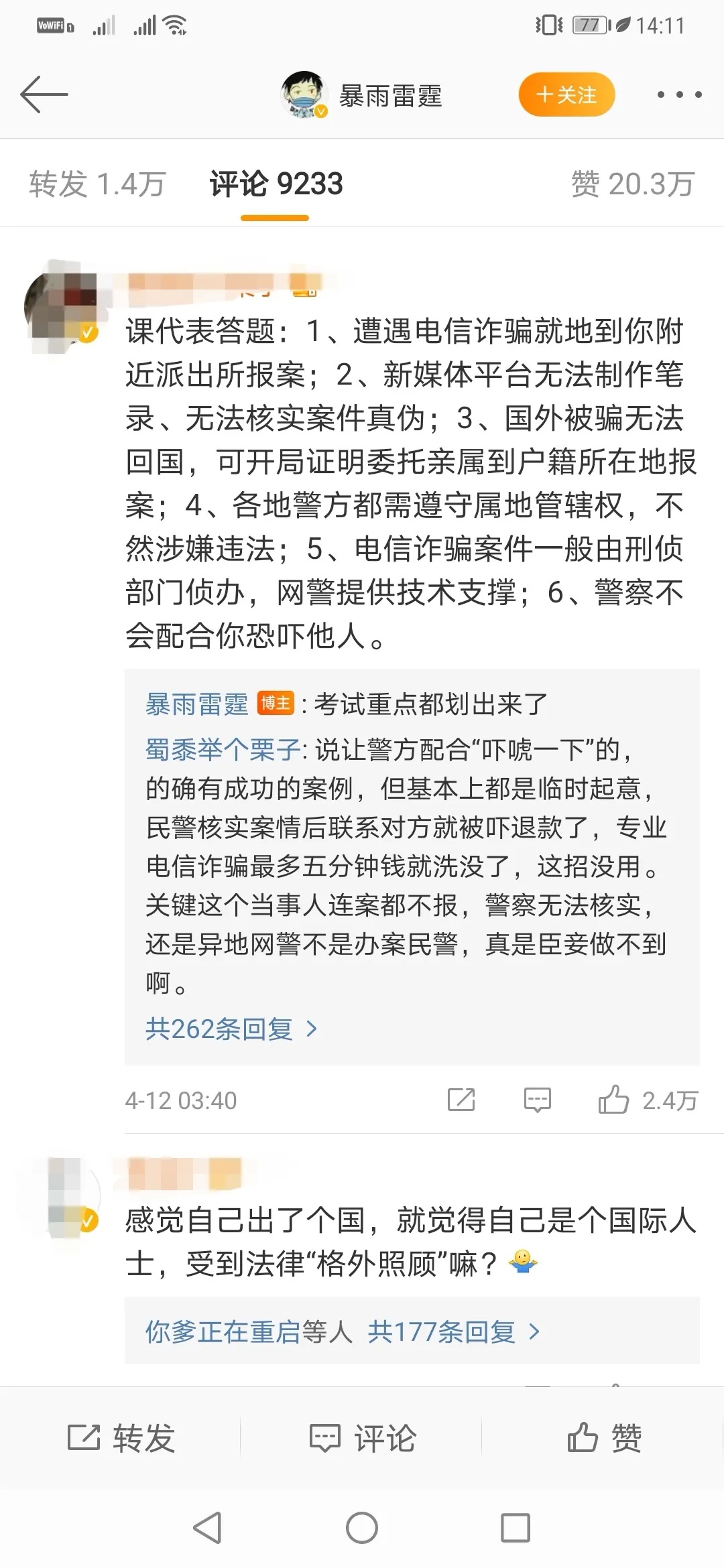The width and height of the screenshot is (724, 1568).
Task: Tap the system home button
Action: click(362, 1528)
